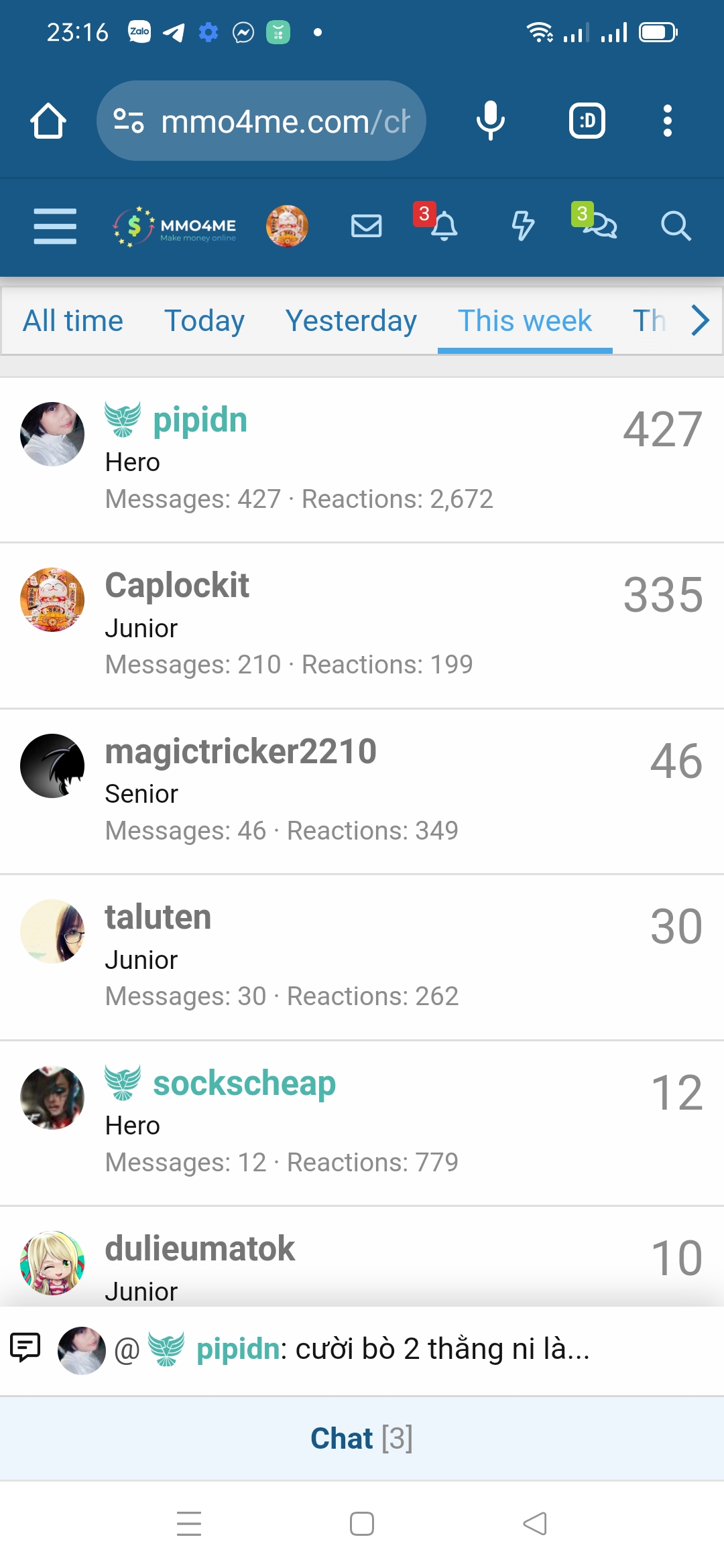724x1568 pixels.
Task: Open the chat bubbles icon with badge
Action: [599, 226]
